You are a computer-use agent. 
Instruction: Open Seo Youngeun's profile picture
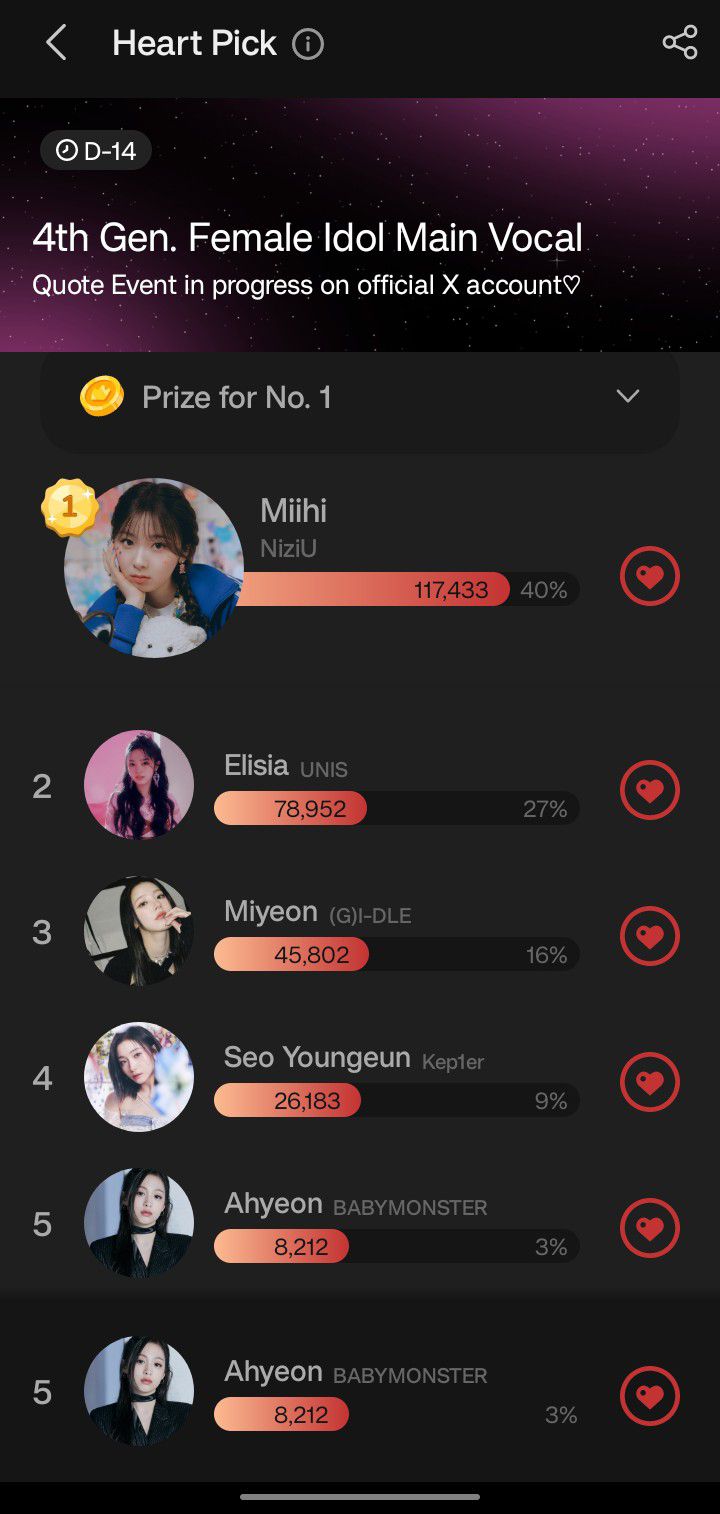(139, 1077)
